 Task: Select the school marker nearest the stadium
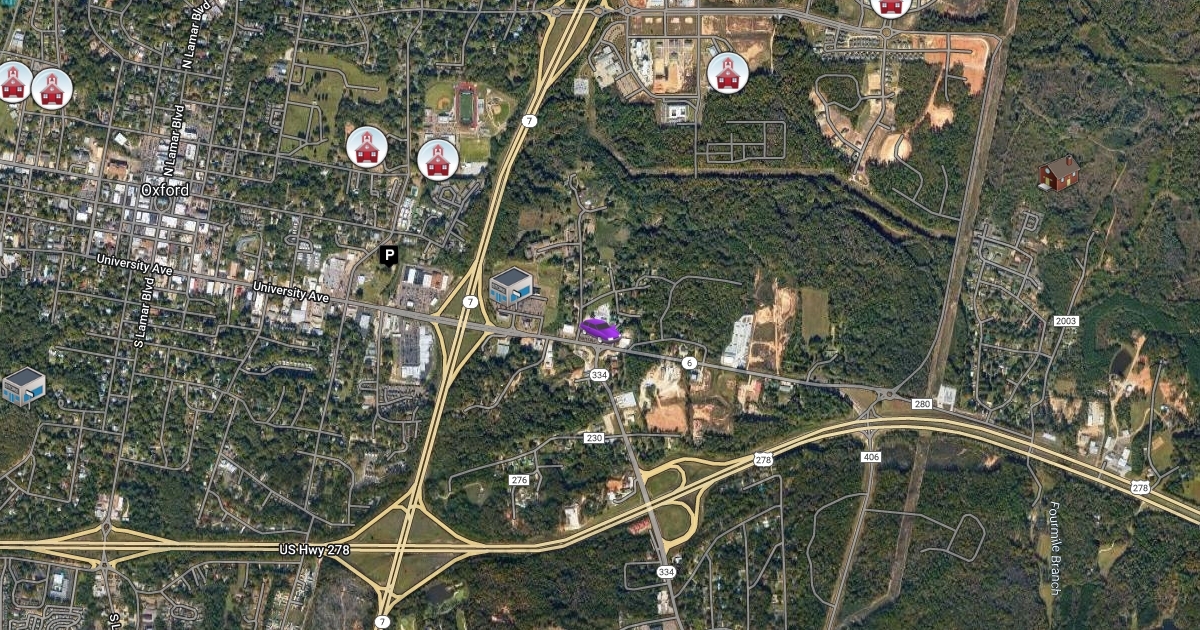[437, 159]
